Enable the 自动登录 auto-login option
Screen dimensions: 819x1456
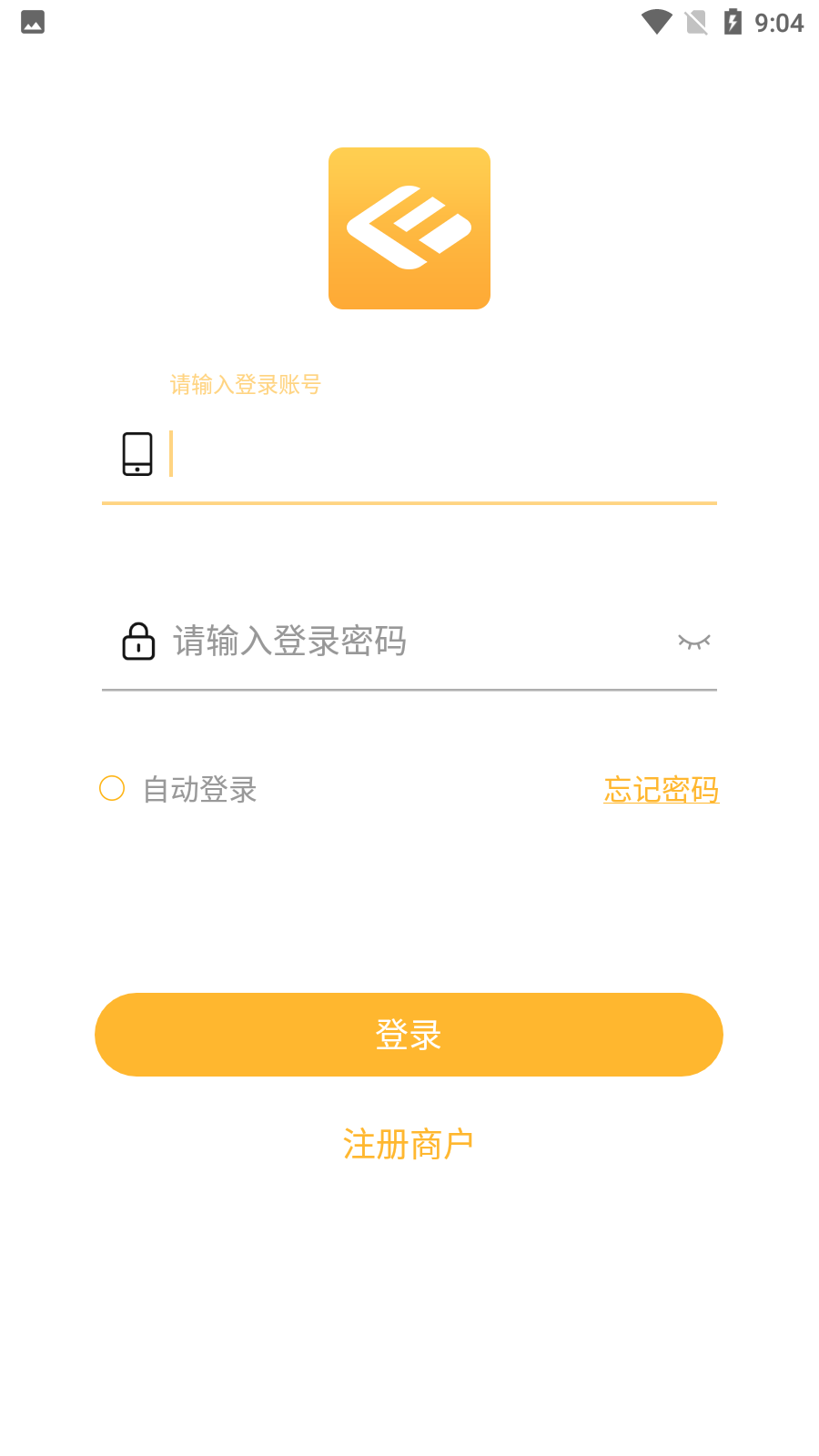point(112,788)
